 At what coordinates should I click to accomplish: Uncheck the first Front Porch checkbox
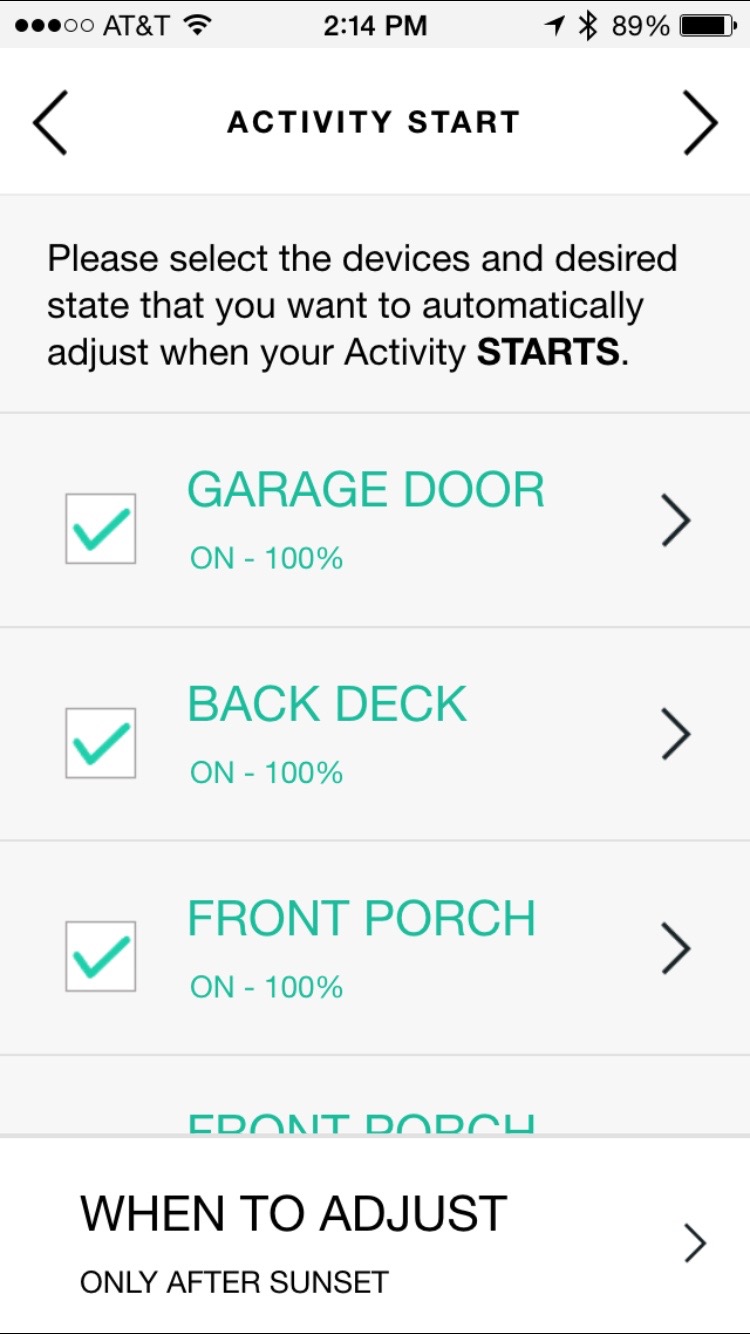tap(101, 956)
